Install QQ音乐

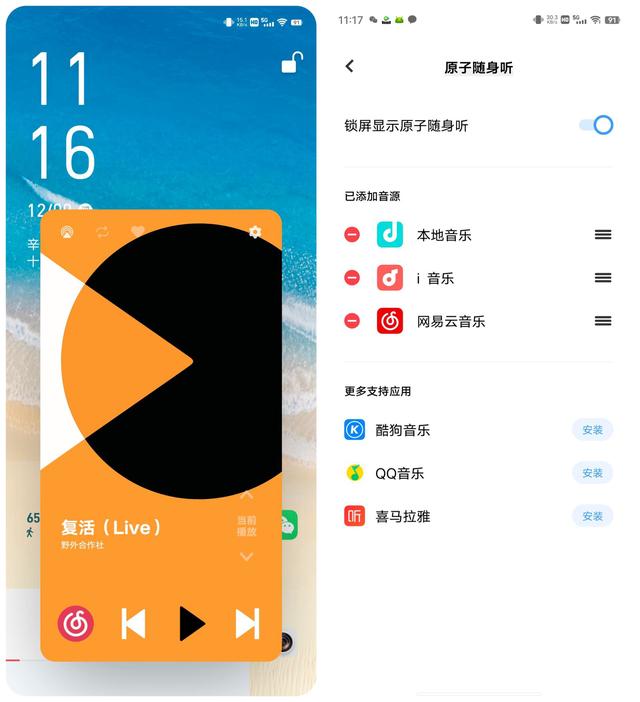click(592, 473)
